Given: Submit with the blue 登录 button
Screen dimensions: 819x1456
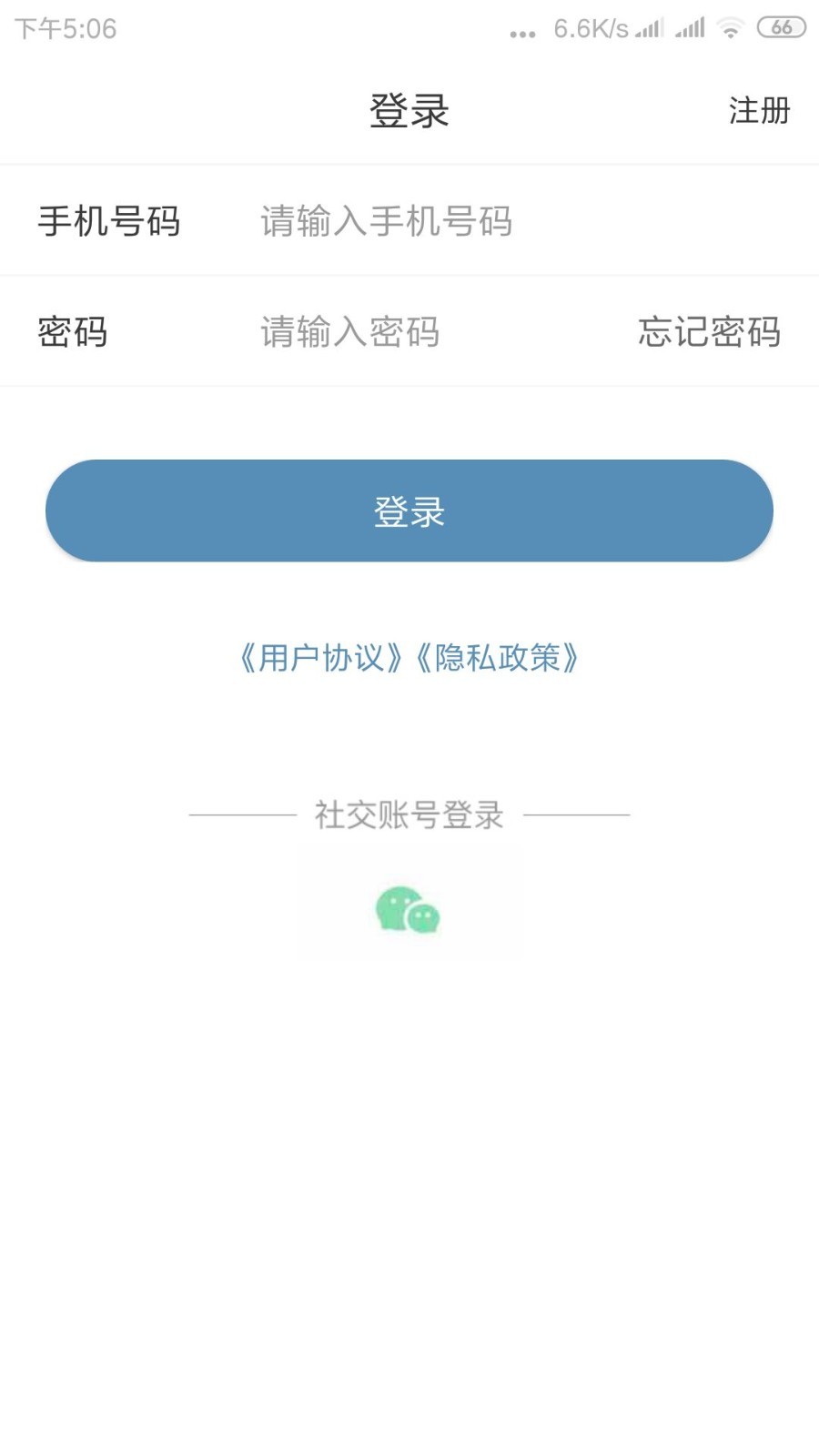Looking at the screenshot, I should tap(409, 511).
